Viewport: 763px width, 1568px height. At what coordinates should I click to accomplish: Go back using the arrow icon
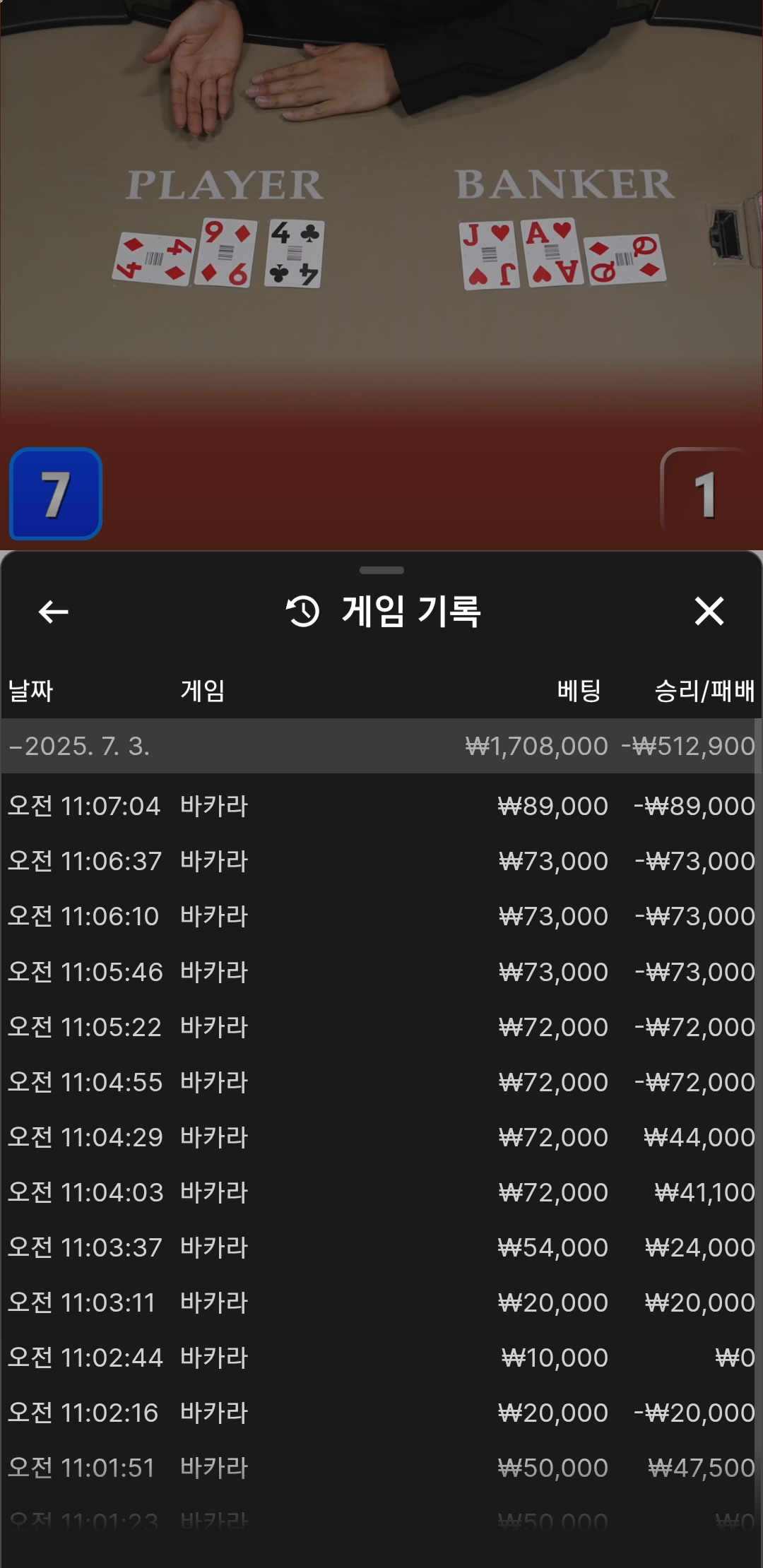53,612
